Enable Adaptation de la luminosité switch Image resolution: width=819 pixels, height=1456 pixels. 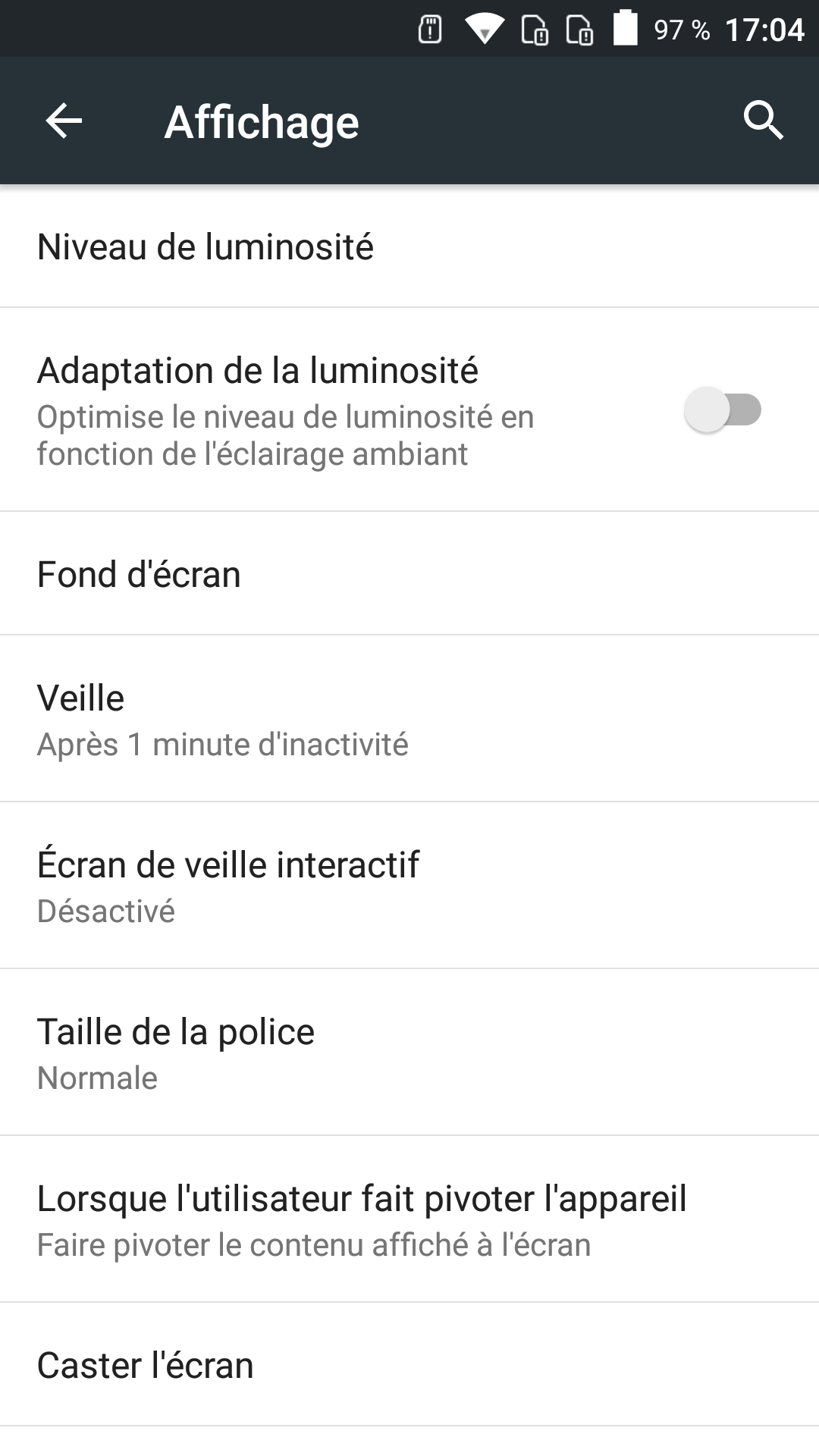click(x=722, y=410)
